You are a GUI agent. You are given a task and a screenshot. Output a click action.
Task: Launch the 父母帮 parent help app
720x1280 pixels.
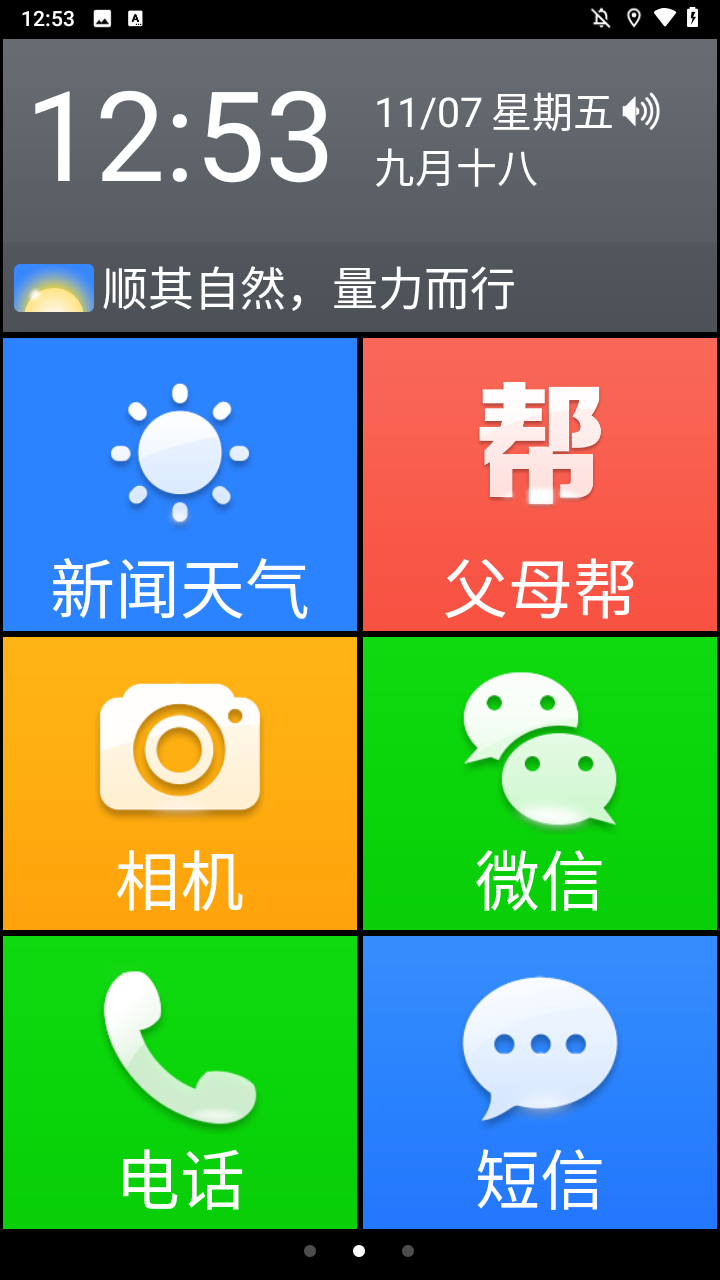540,485
